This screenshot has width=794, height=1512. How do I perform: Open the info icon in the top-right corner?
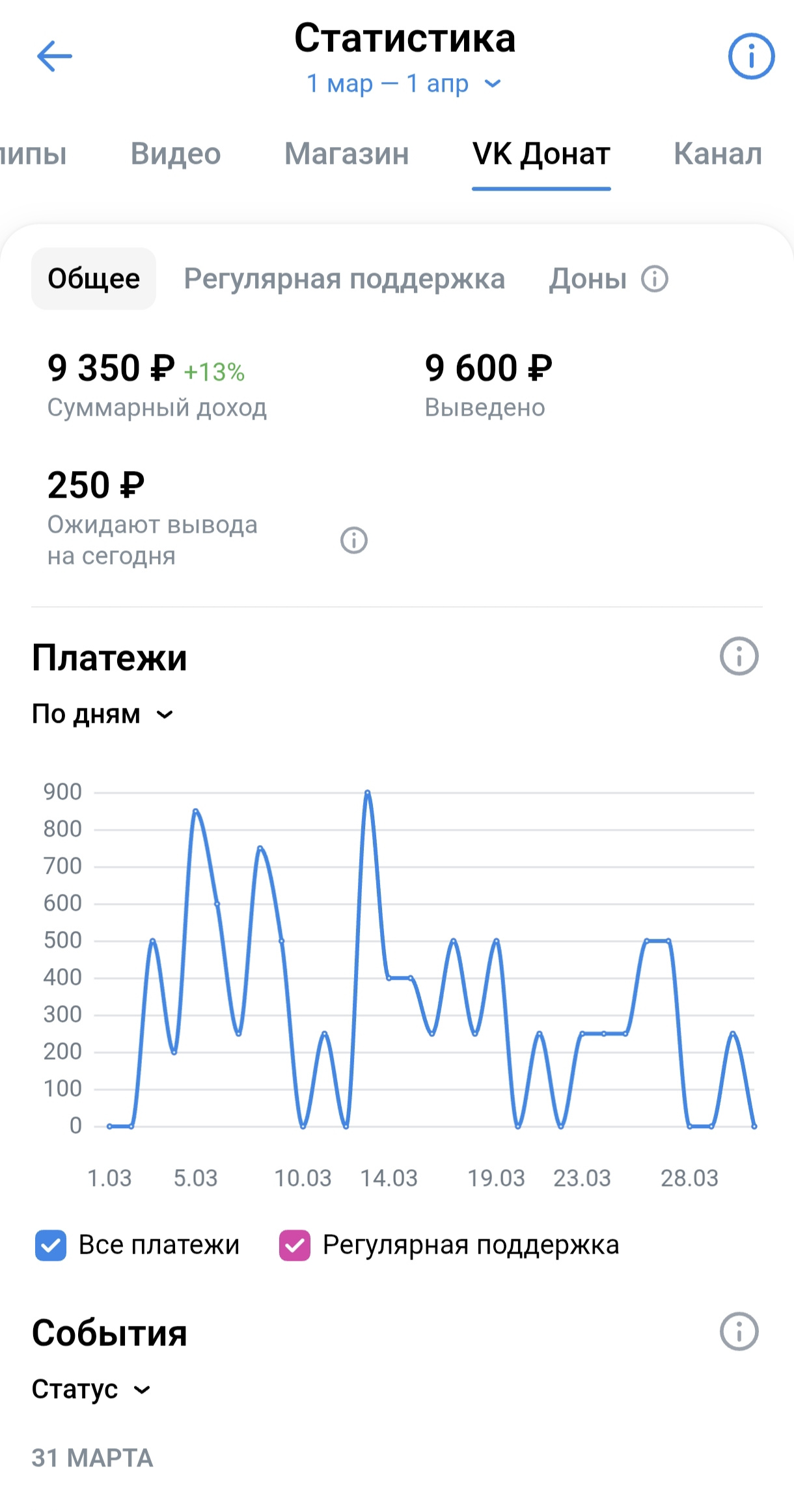(751, 57)
